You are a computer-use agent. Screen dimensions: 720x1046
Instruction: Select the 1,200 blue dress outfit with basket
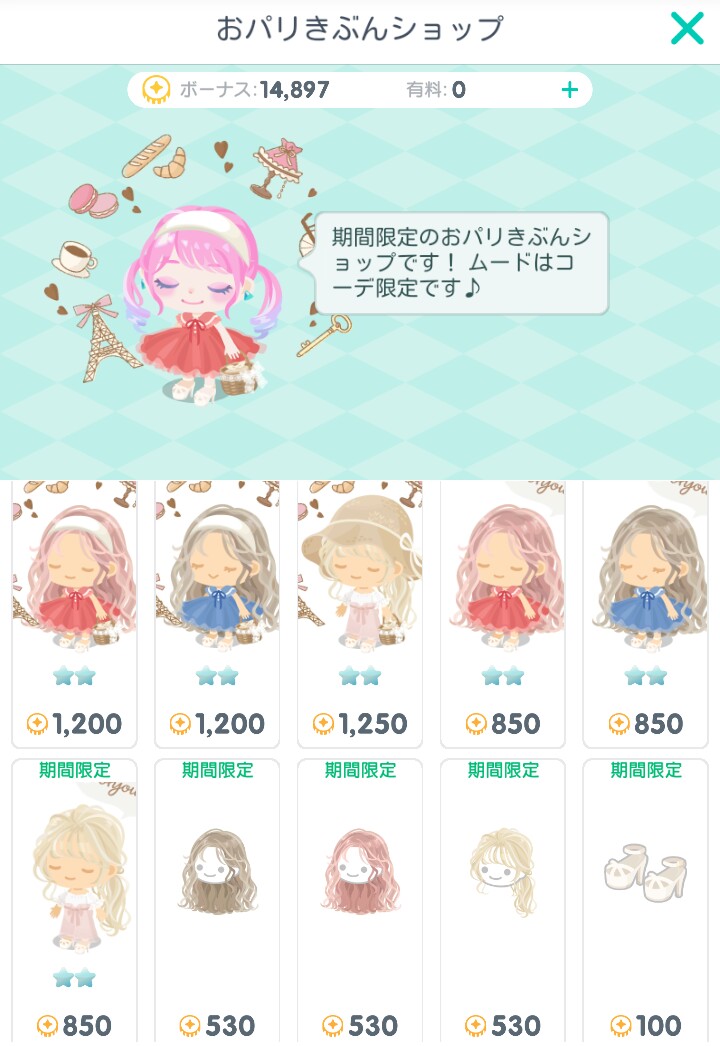click(217, 614)
